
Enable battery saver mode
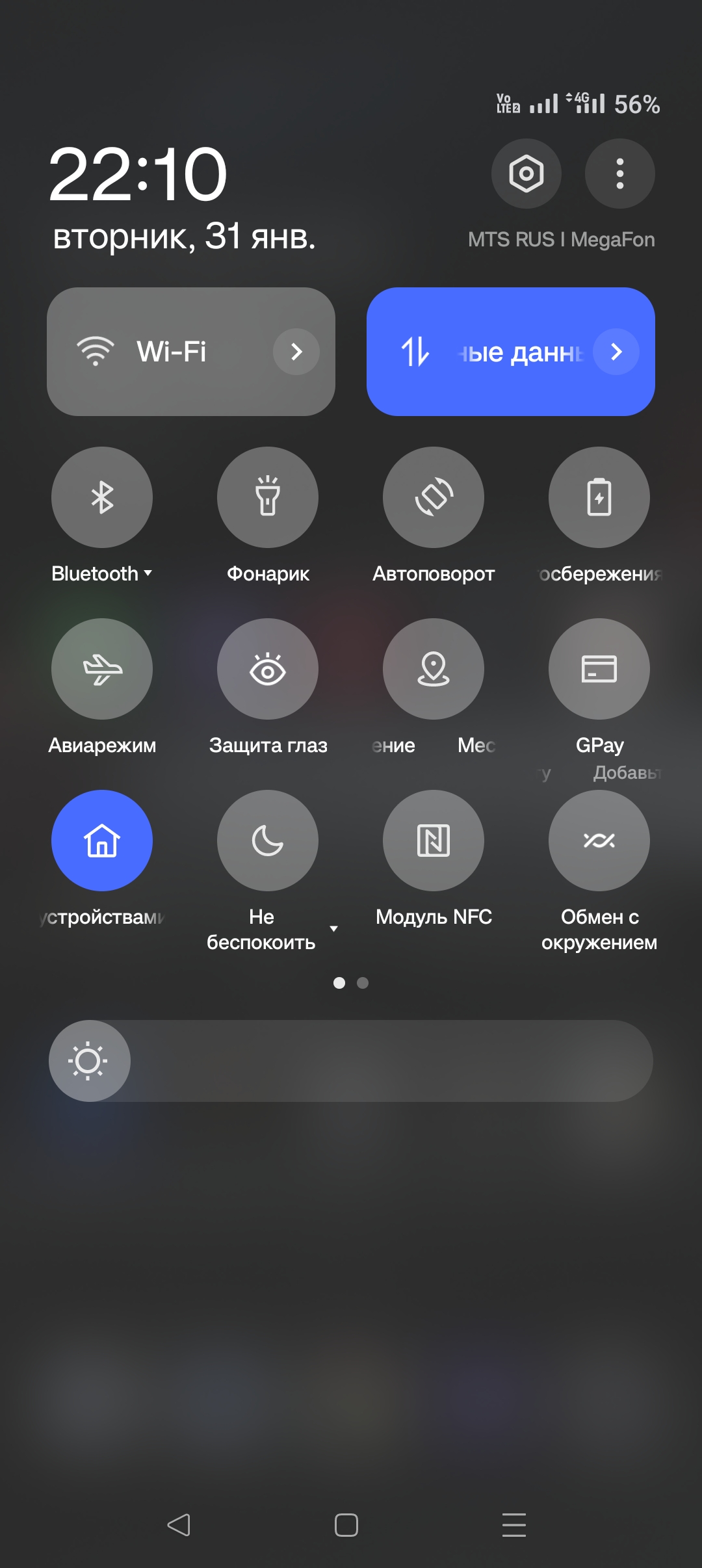click(599, 497)
